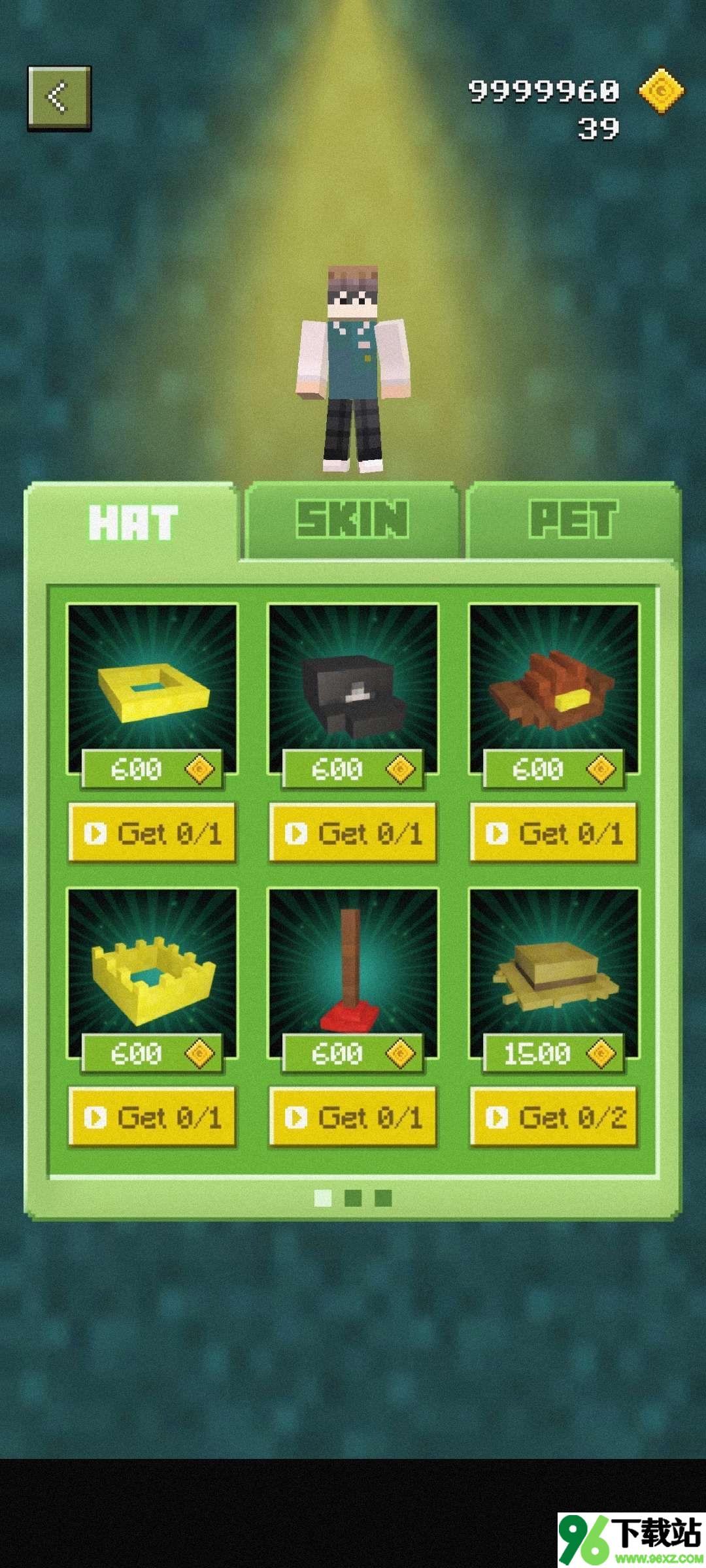Jump to the second page indicator dot

click(x=353, y=1198)
